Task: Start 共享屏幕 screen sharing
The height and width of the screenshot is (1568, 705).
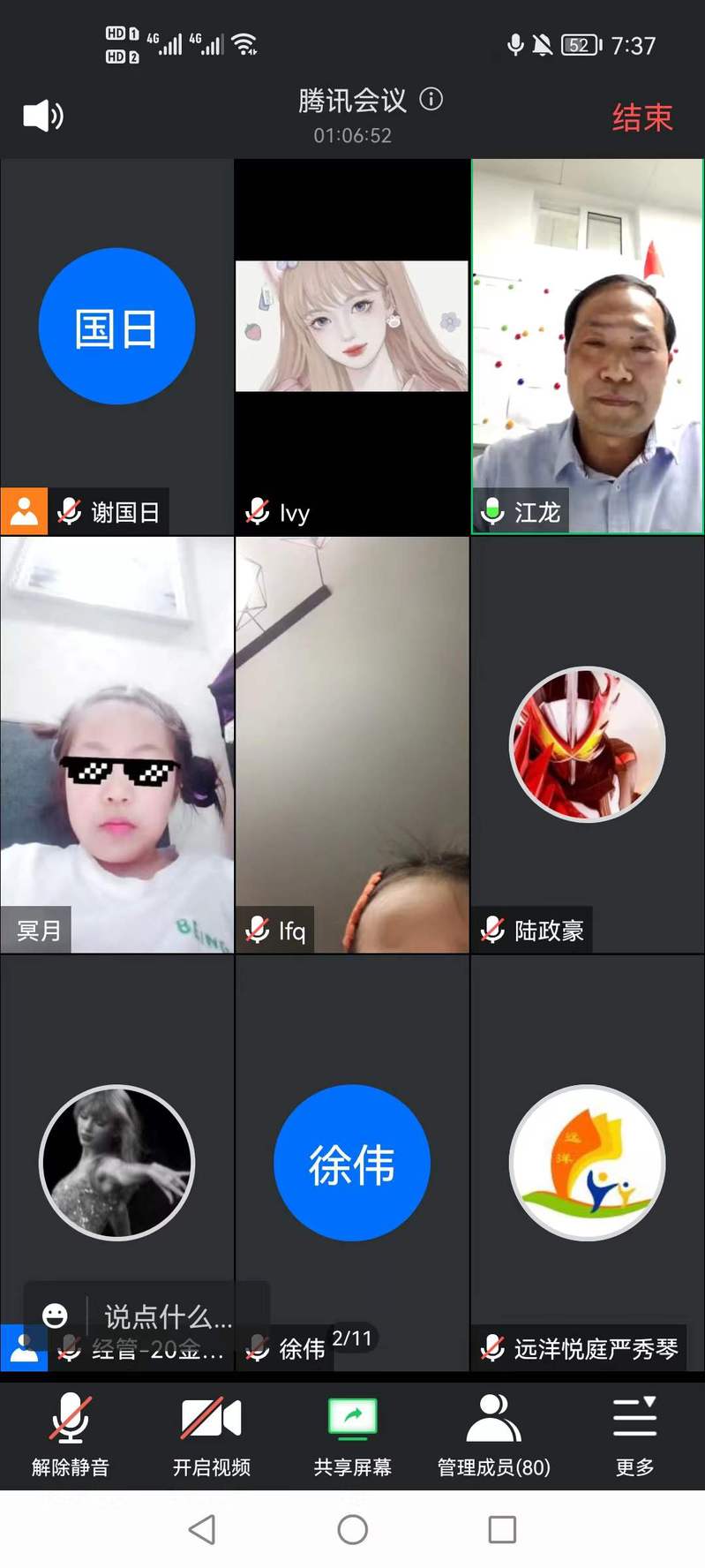Action: click(352, 1436)
